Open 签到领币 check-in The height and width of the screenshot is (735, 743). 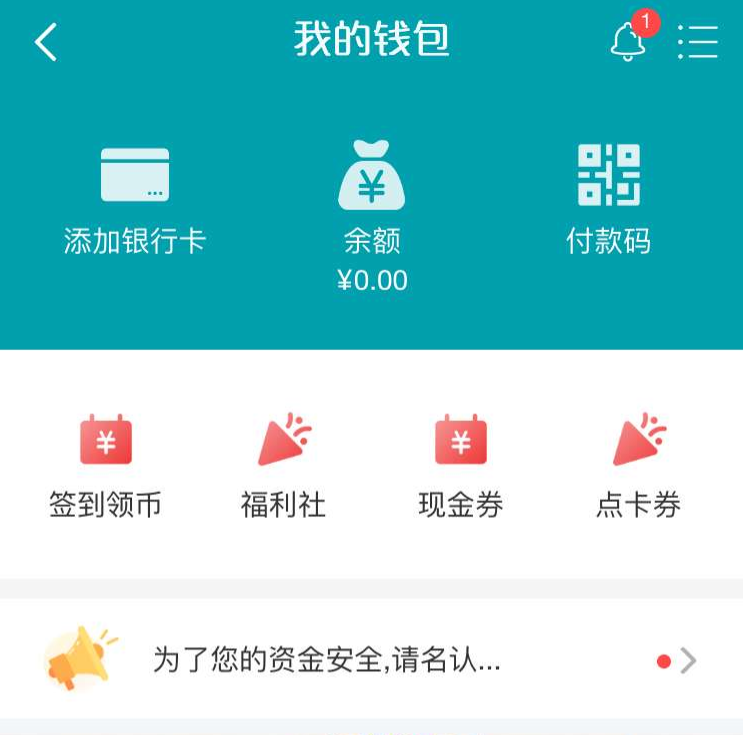pos(105,465)
